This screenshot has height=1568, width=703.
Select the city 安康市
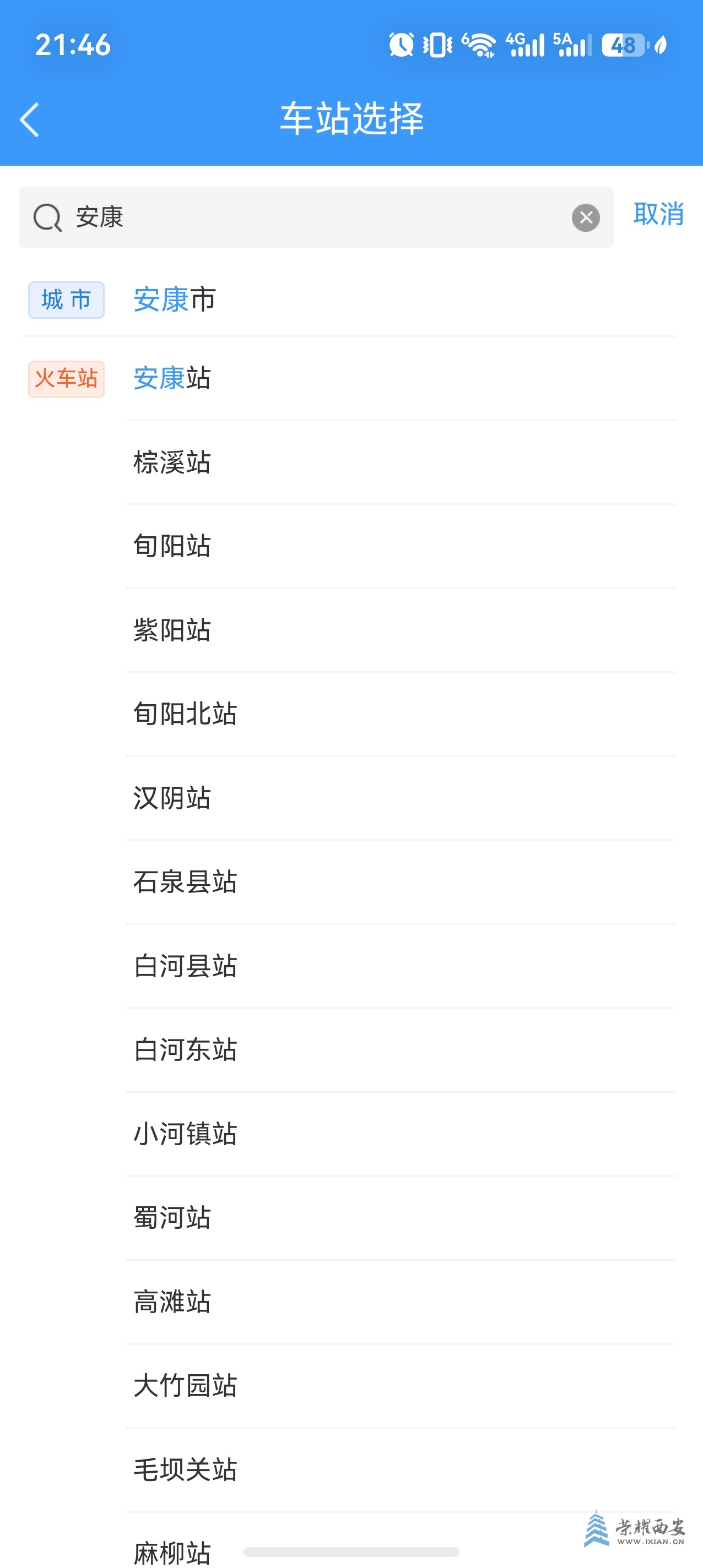pos(348,300)
